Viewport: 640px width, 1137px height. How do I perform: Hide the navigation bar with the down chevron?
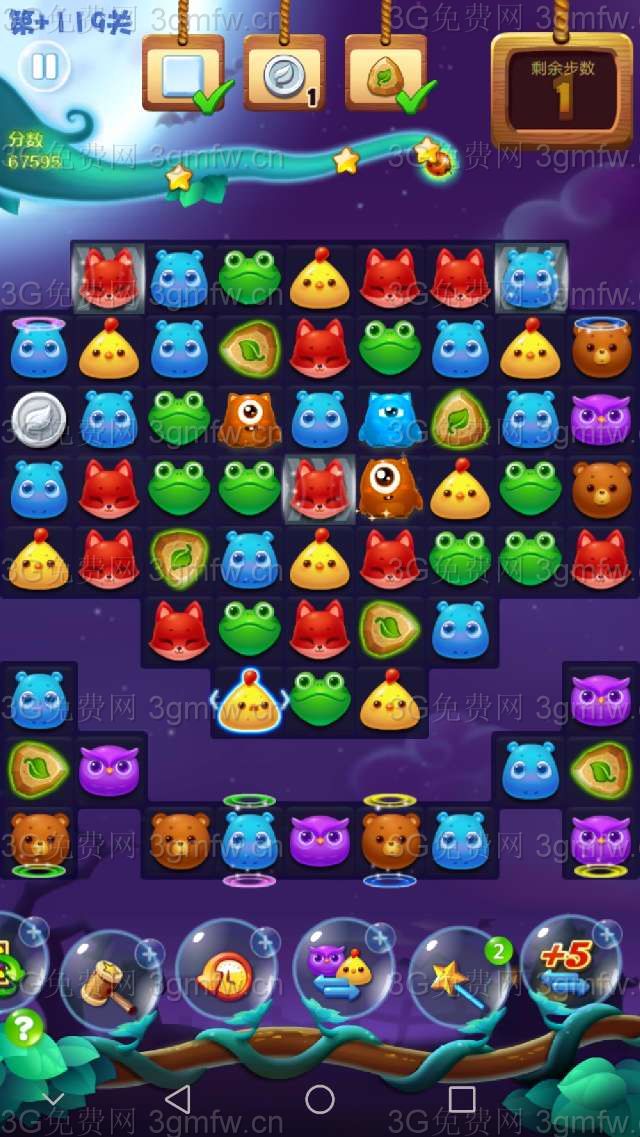pos(54,1100)
